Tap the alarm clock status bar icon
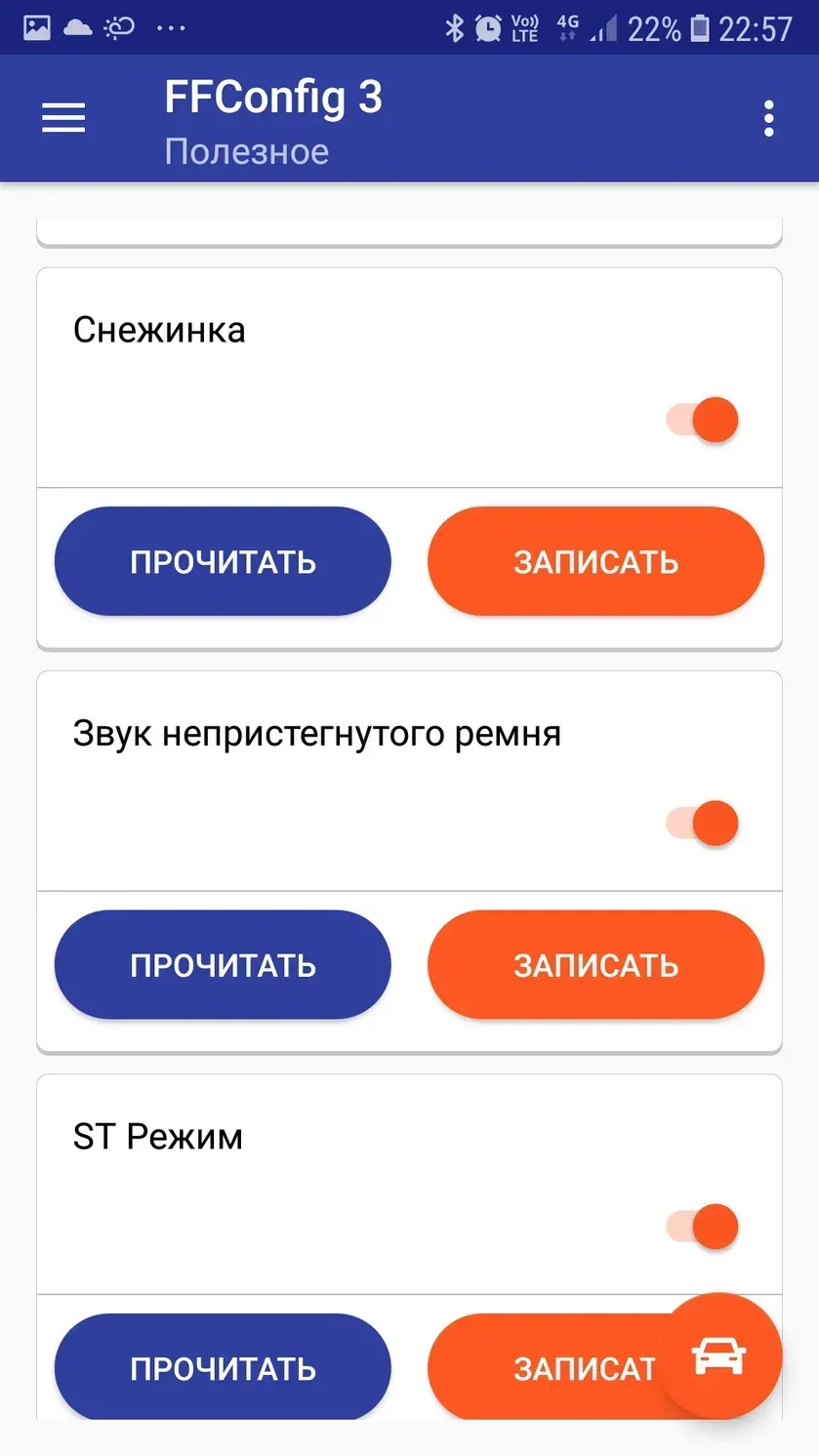 click(x=484, y=26)
